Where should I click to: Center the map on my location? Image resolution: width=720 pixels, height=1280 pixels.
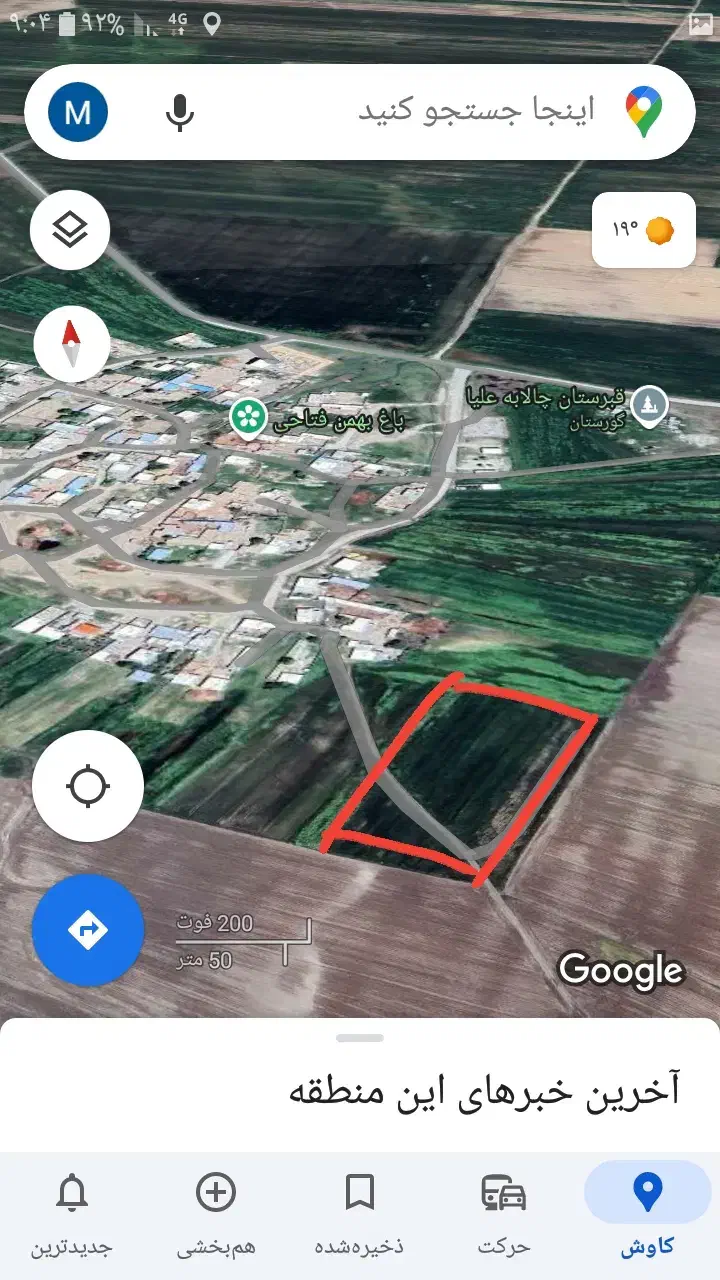pos(88,786)
